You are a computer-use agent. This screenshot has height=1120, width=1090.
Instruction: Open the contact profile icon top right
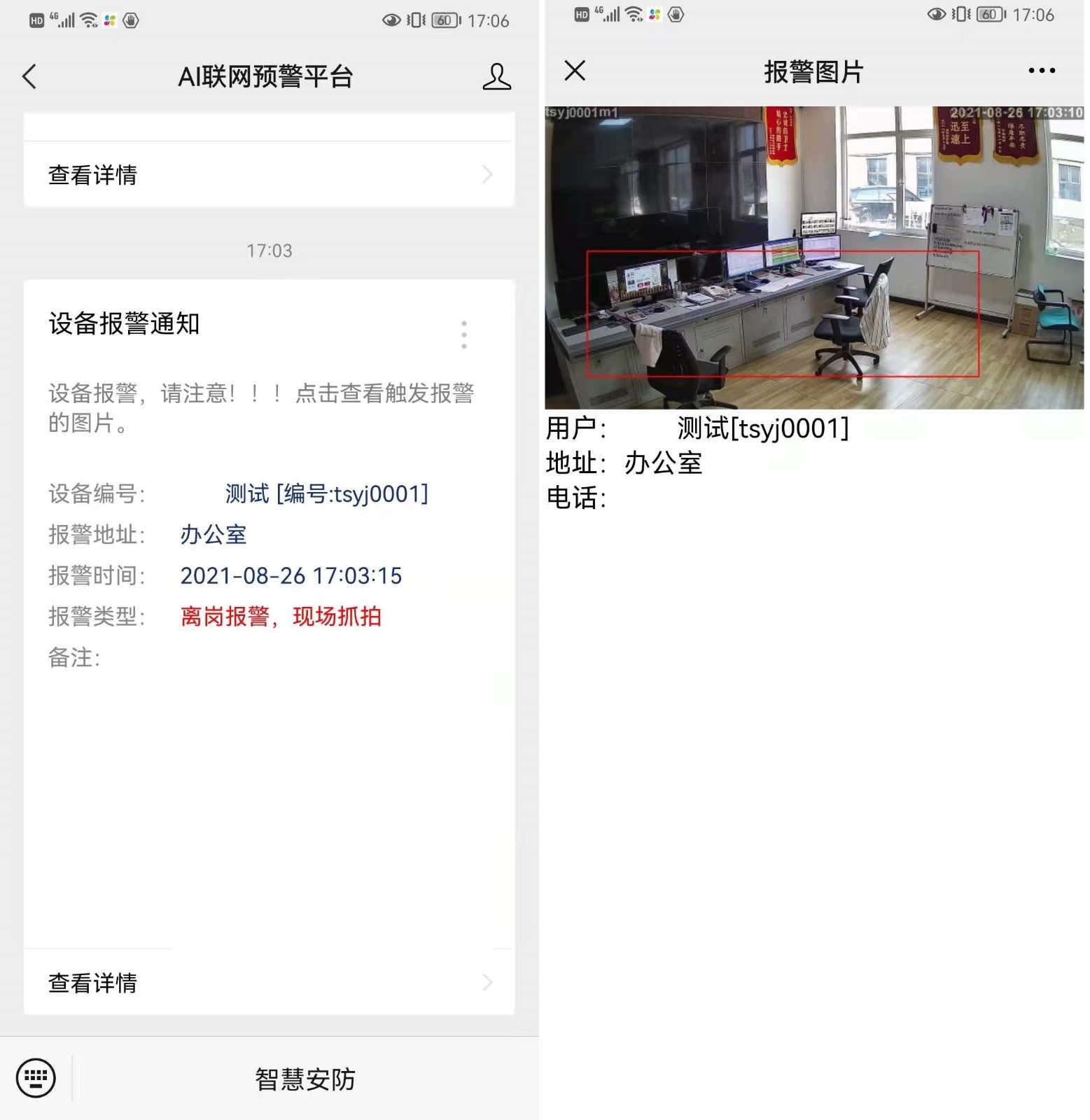coord(496,76)
